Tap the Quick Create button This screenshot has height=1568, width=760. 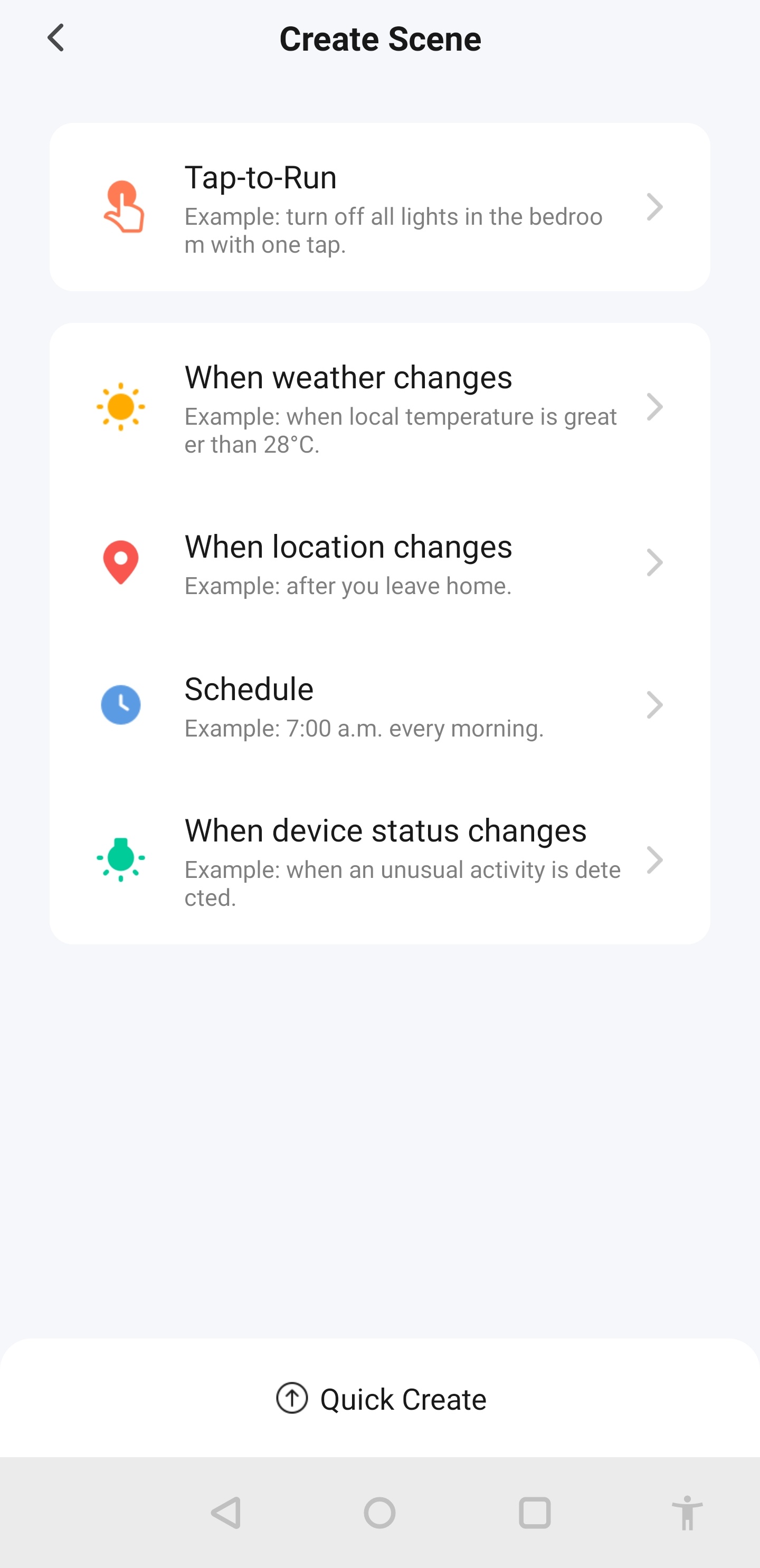pyautogui.click(x=380, y=1398)
